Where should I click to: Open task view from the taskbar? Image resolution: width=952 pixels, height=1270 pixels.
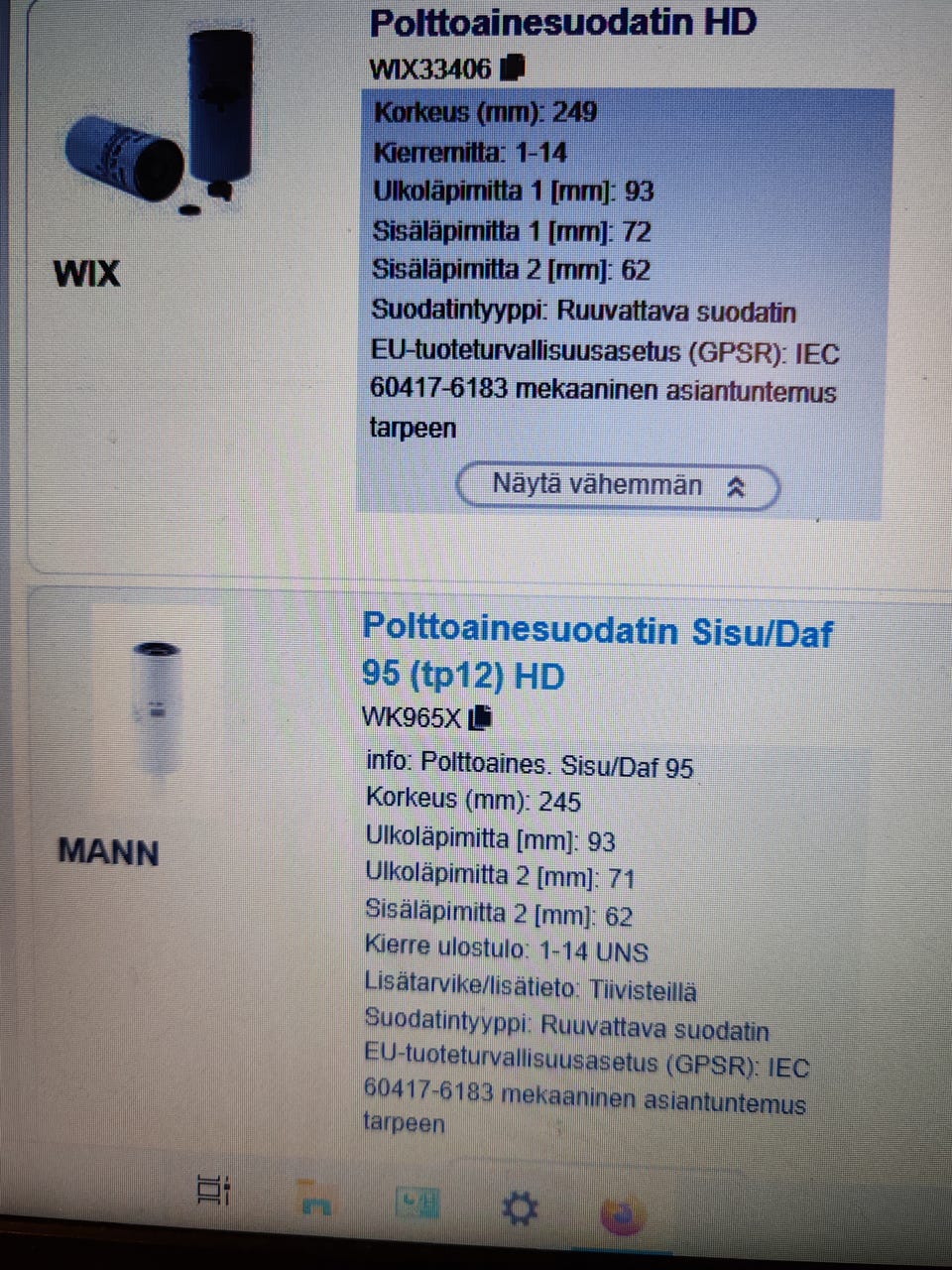point(214,1191)
